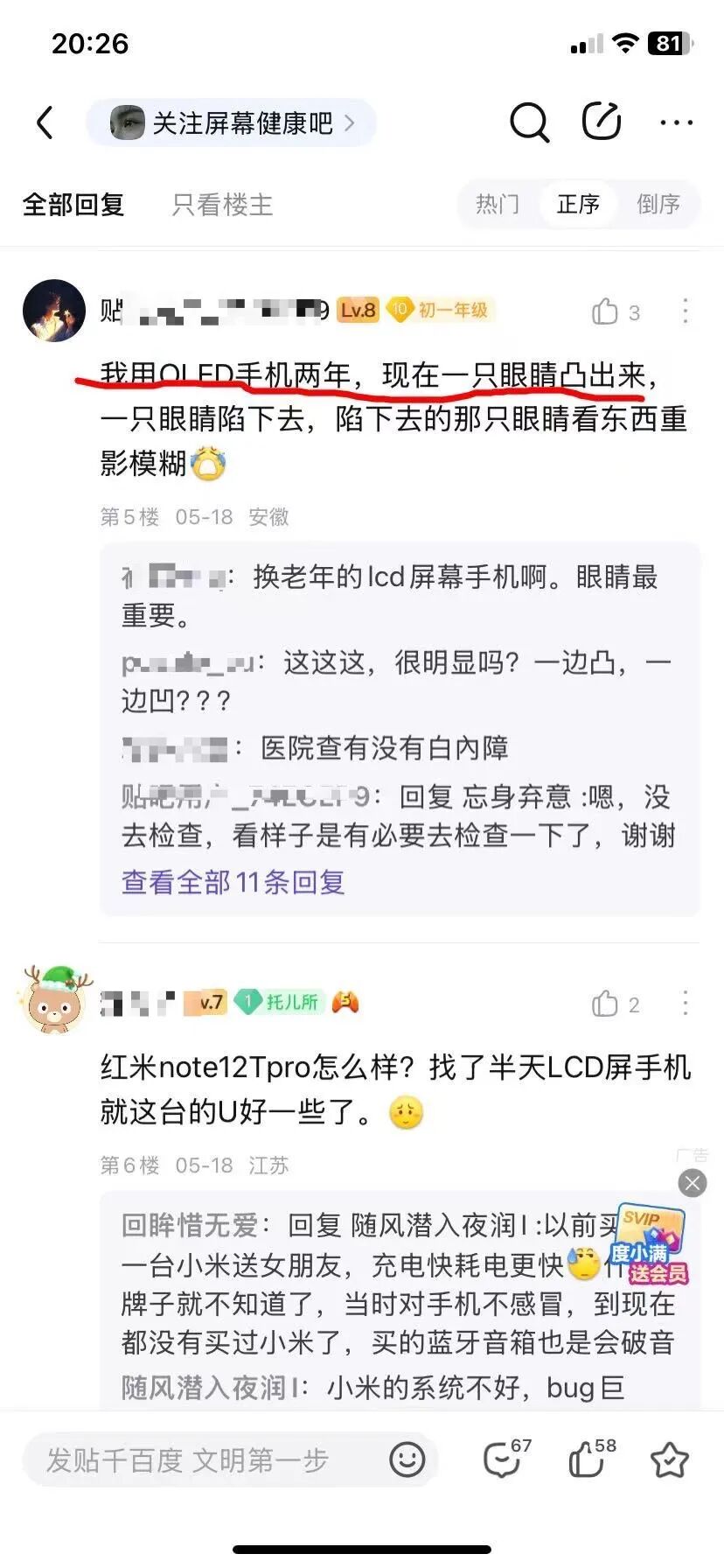Open emoji picker in reply bar
The height and width of the screenshot is (1568, 724).
(x=407, y=1459)
